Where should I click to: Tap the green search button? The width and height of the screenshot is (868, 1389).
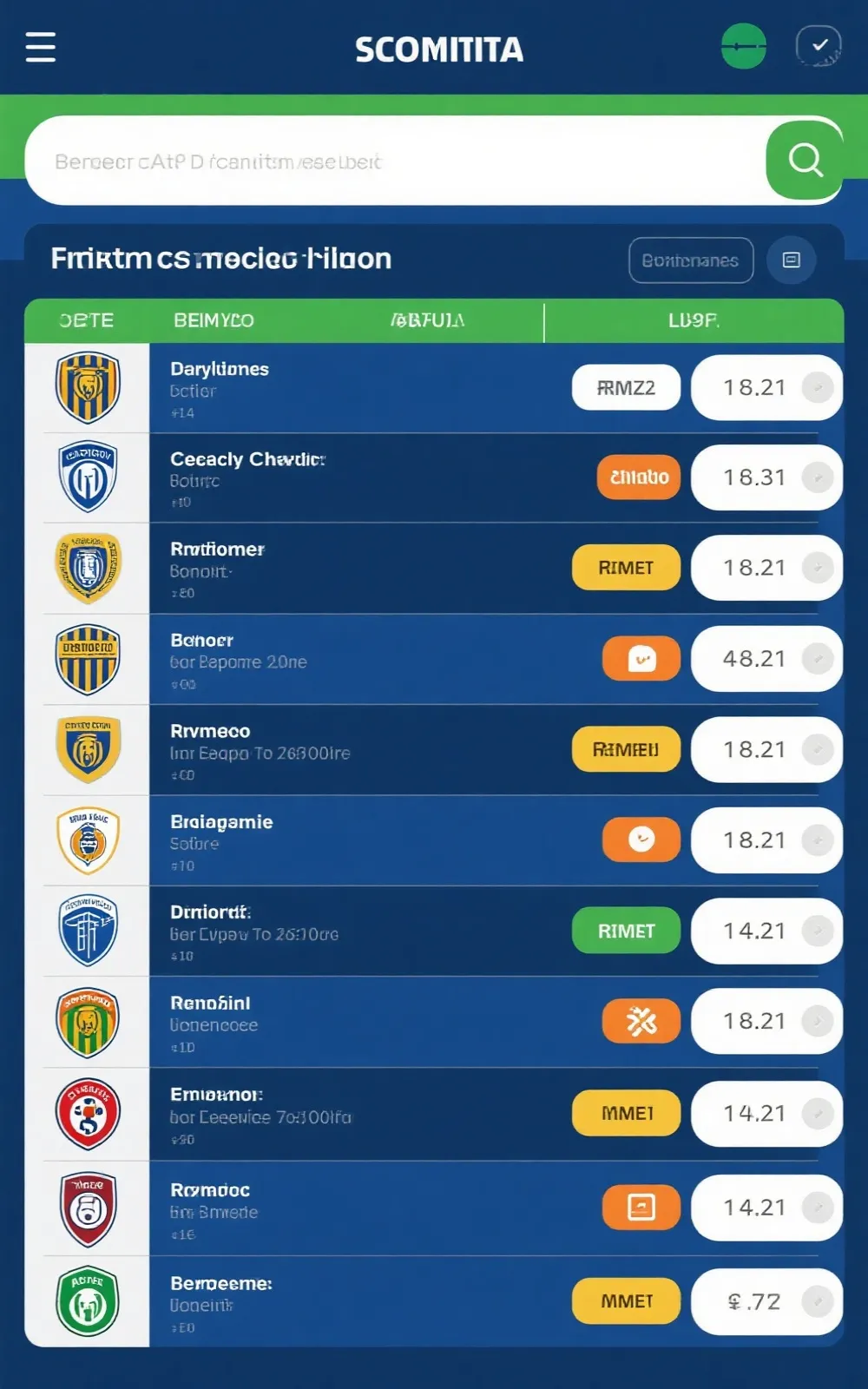point(804,161)
